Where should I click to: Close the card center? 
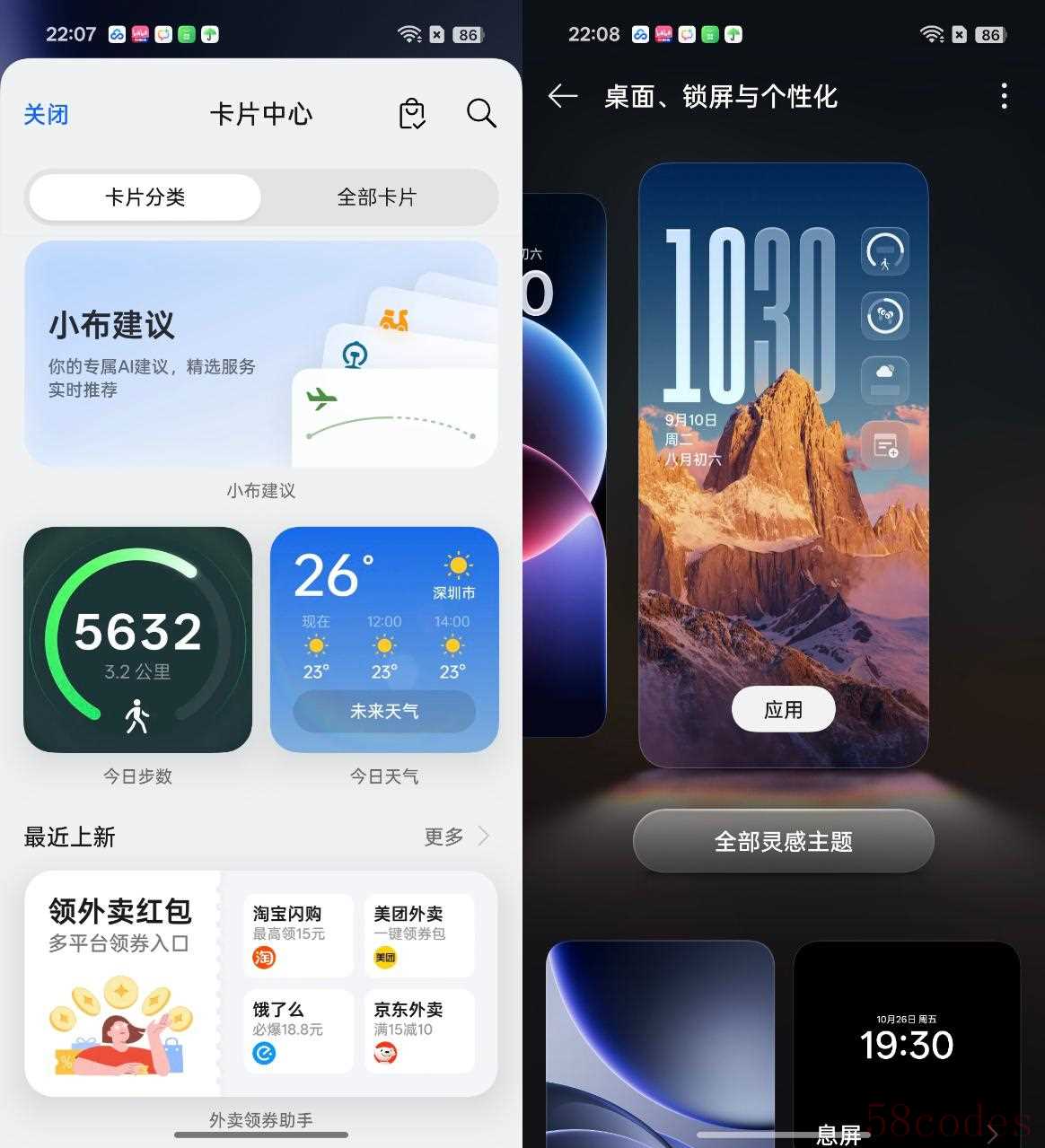(x=46, y=115)
